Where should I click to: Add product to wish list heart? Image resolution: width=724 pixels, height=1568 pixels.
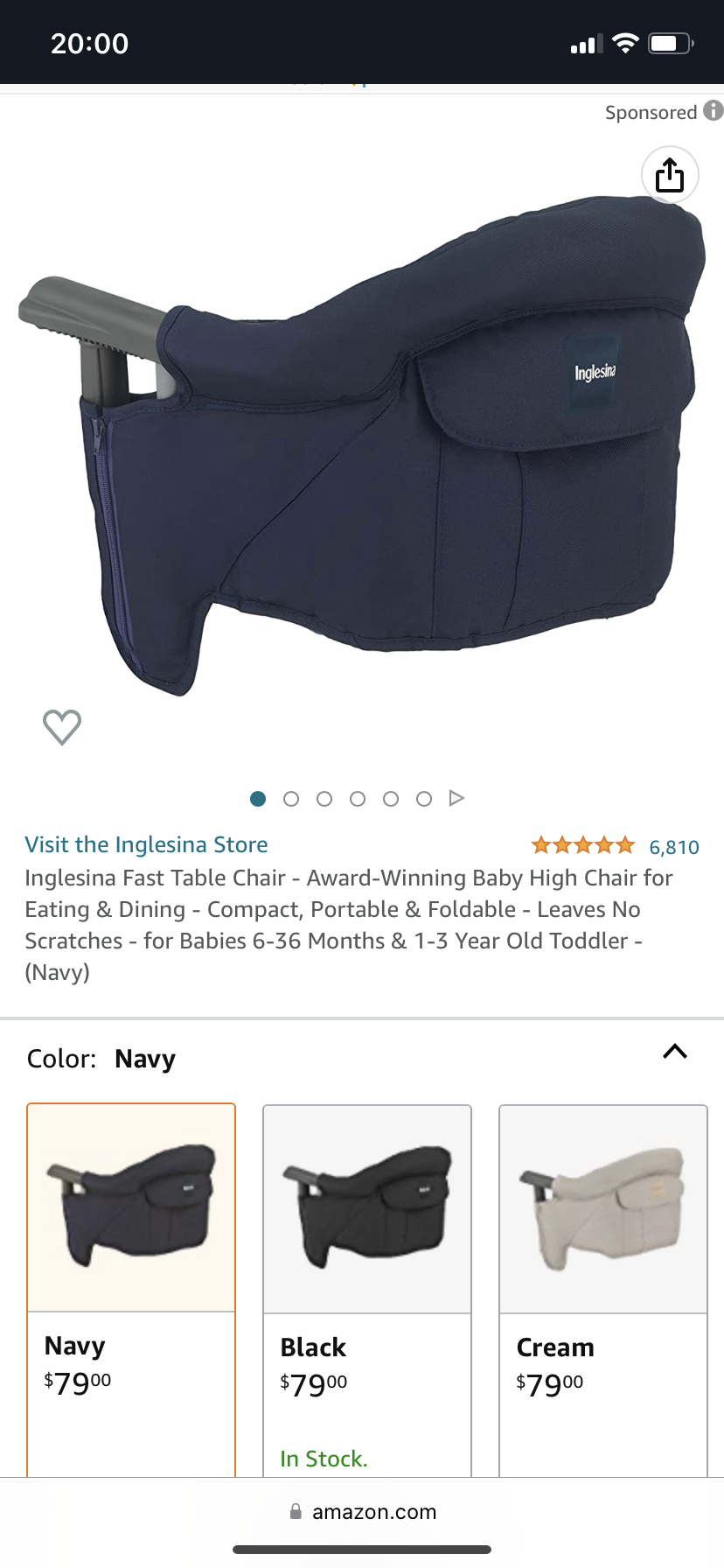[x=62, y=727]
